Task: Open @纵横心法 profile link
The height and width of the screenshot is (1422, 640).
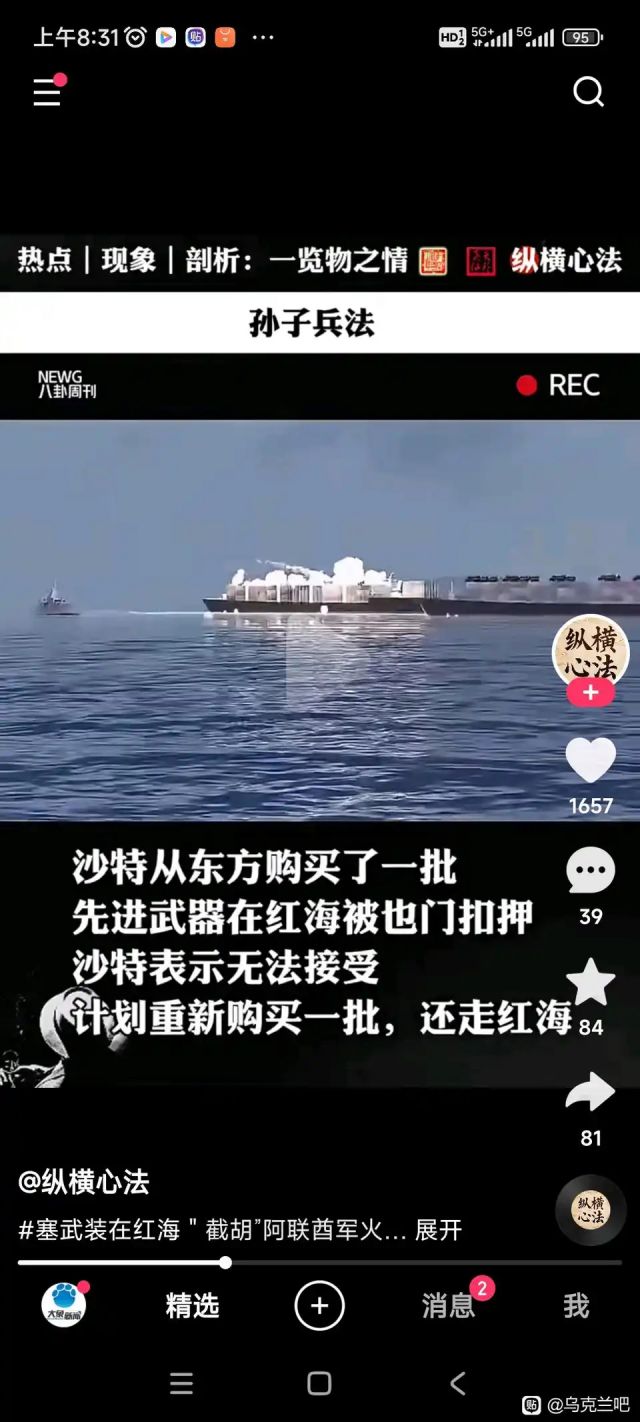Action: click(x=84, y=1182)
